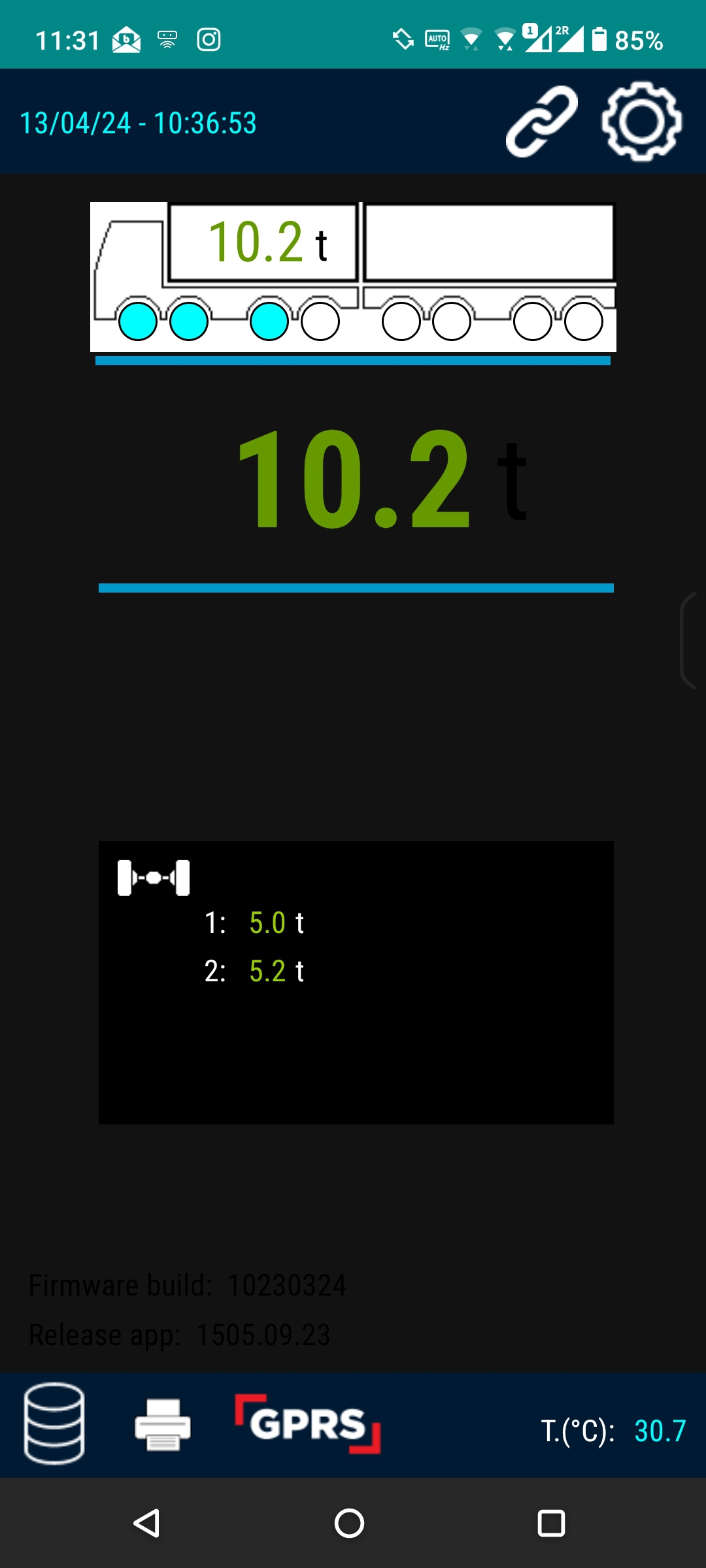706x1568 pixels.
Task: Tap the GPRS button
Action: tap(308, 1424)
